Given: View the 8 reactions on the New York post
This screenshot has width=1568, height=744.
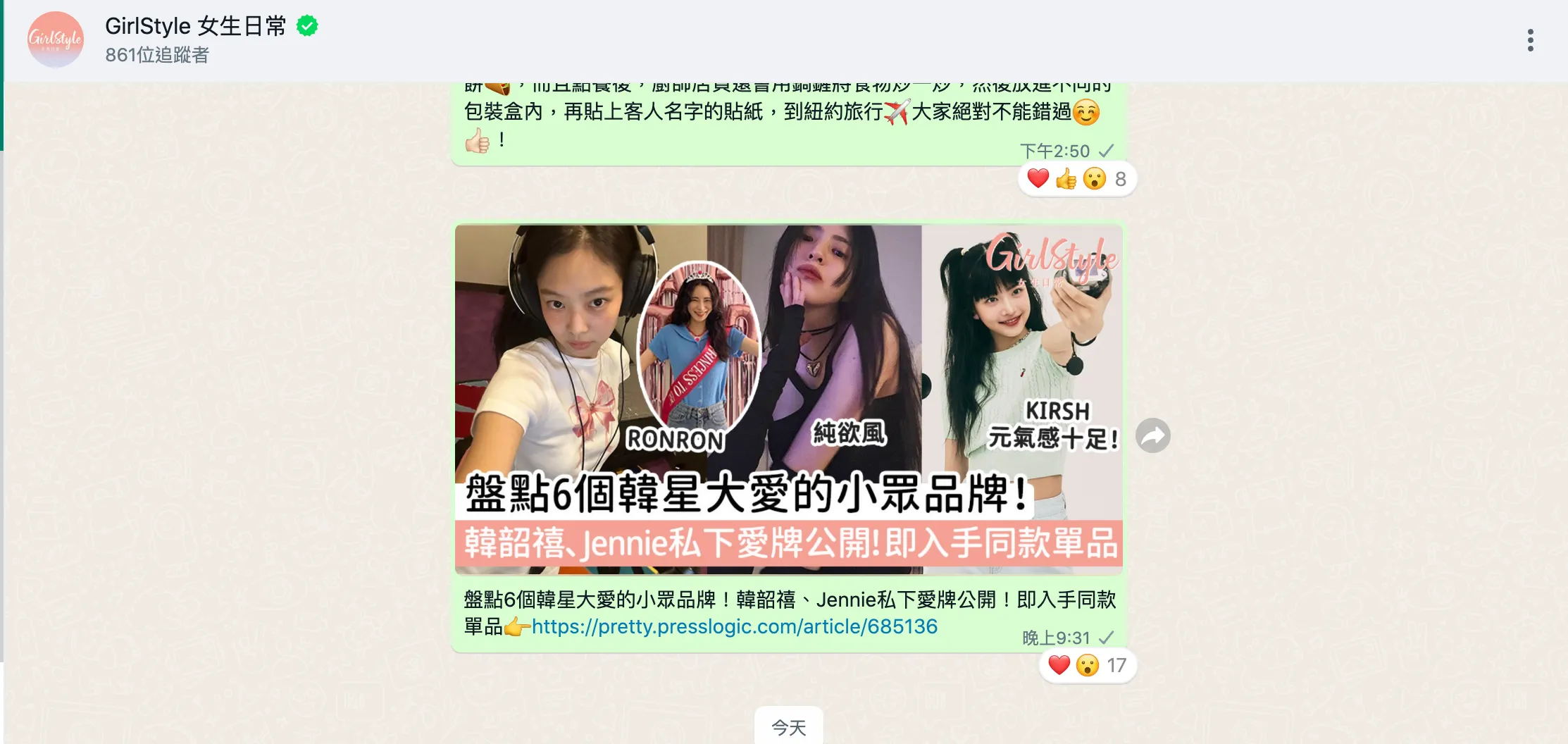Looking at the screenshot, I should 1076,179.
